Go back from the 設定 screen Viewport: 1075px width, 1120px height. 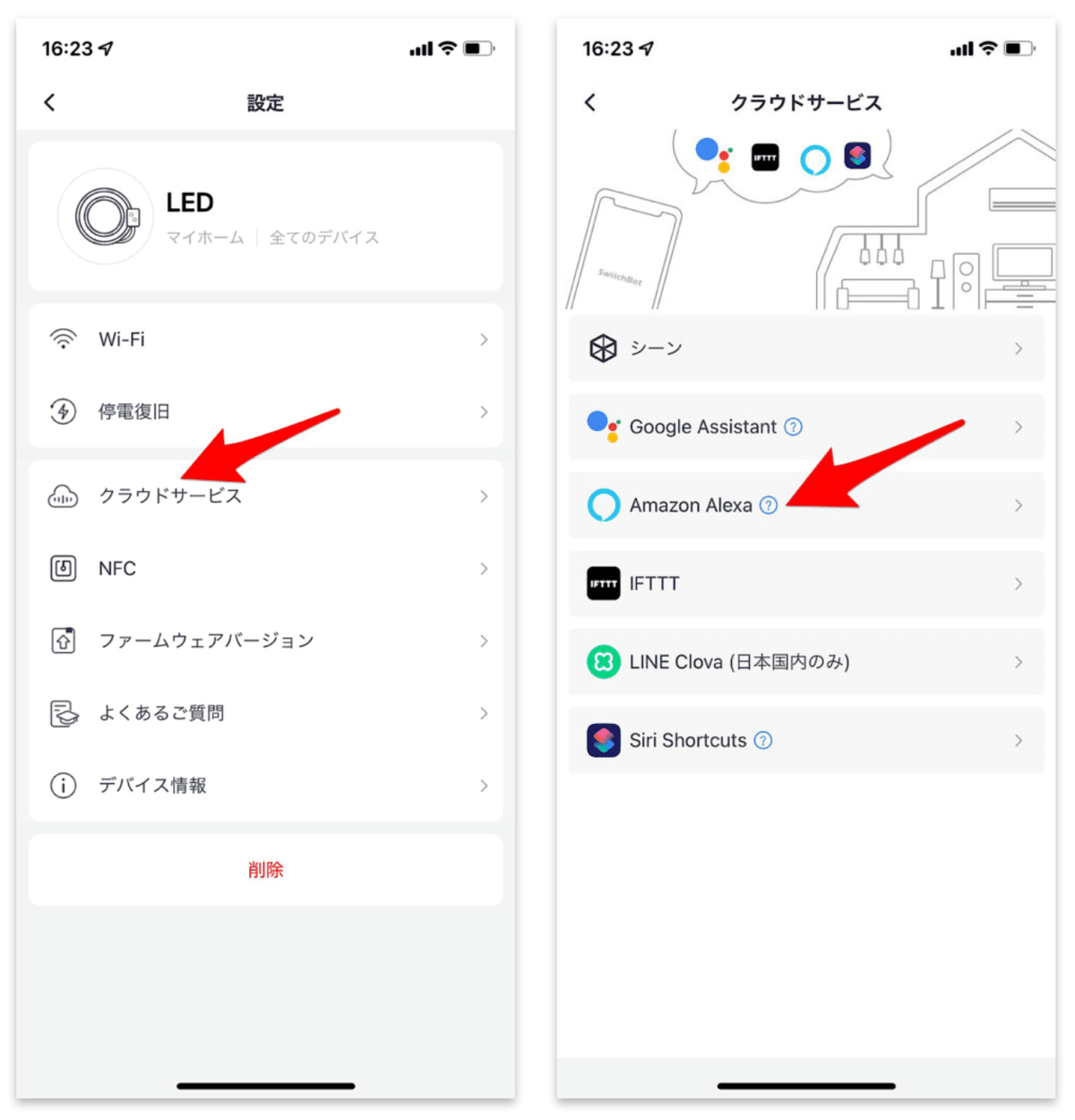pyautogui.click(x=50, y=102)
